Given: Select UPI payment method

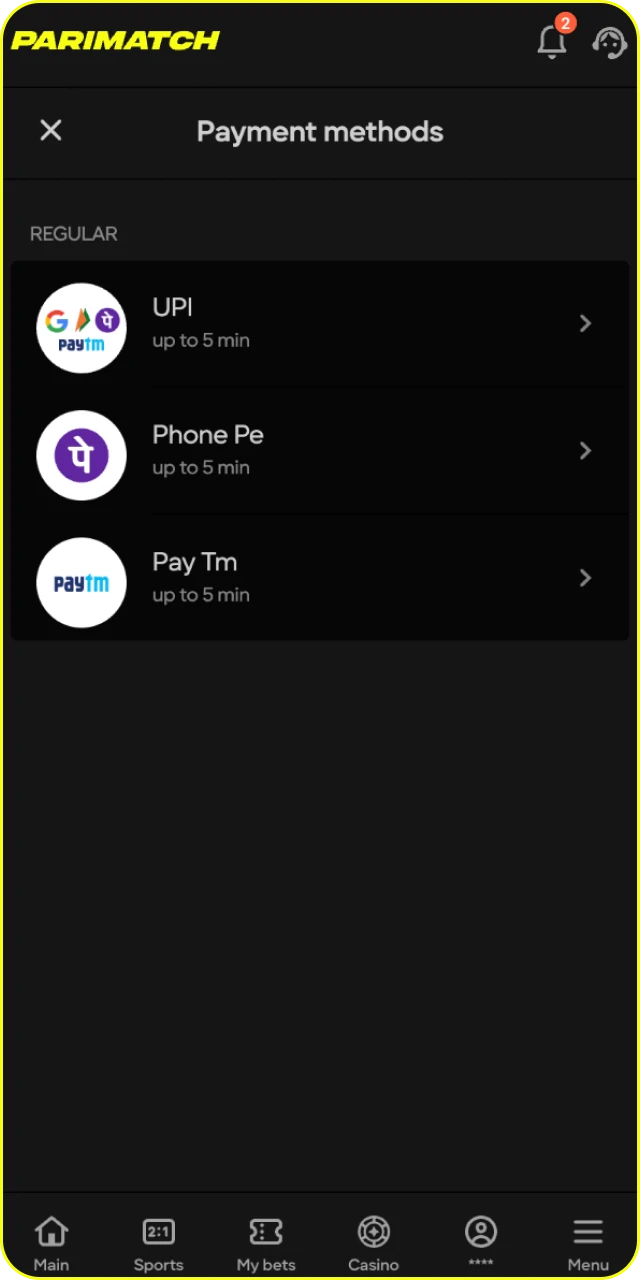Looking at the screenshot, I should (320, 324).
